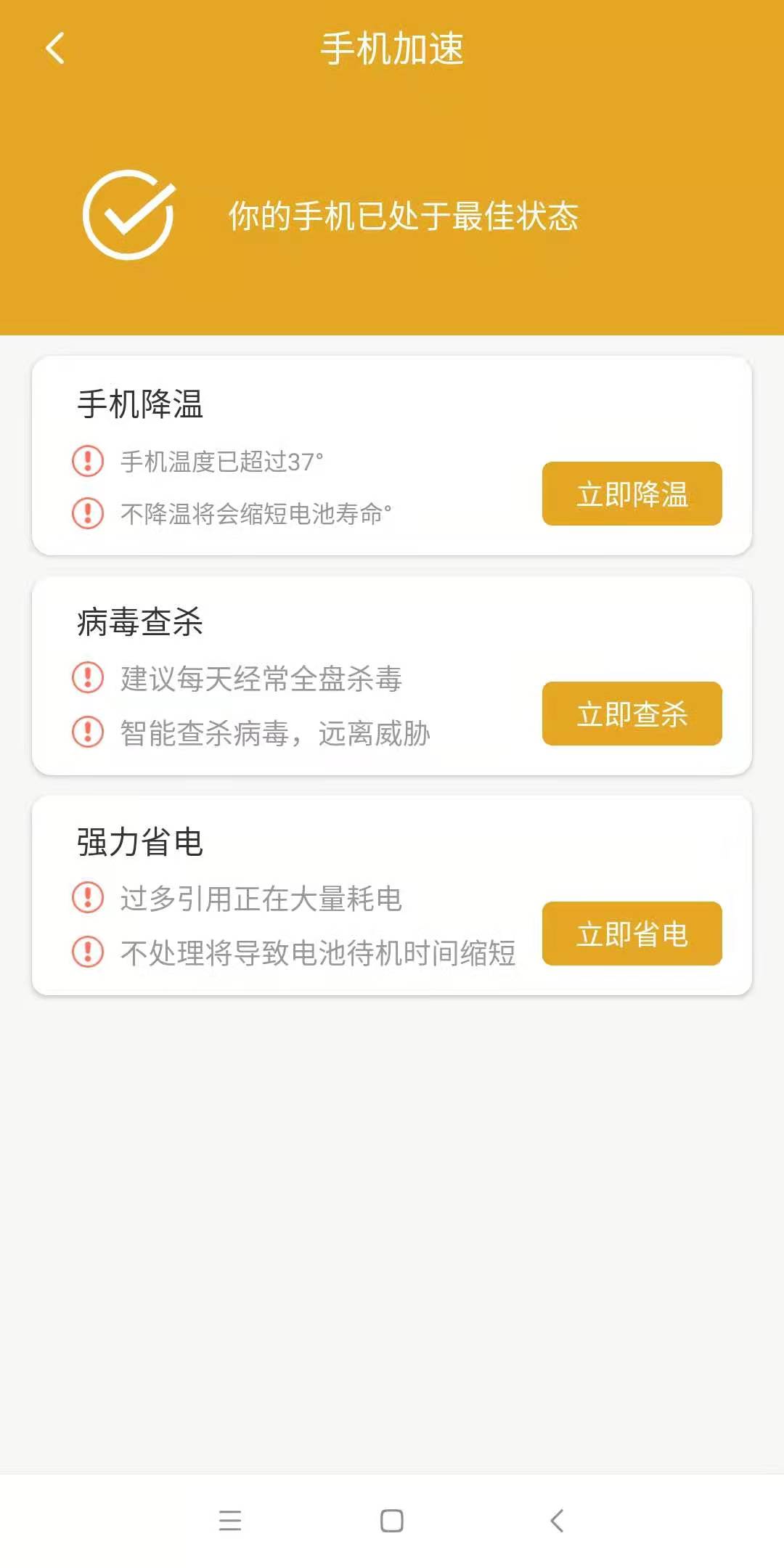Tap the 立即省电 button to save power
This screenshot has height=1568, width=784.
pos(632,934)
